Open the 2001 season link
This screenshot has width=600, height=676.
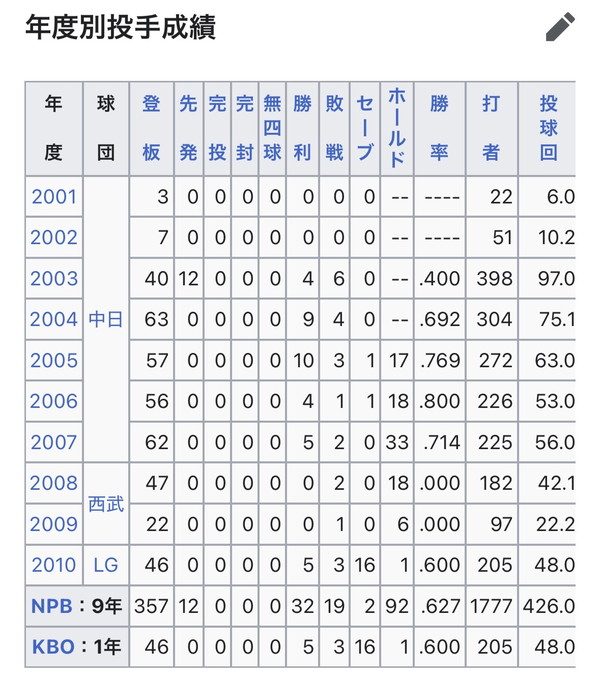53,197
